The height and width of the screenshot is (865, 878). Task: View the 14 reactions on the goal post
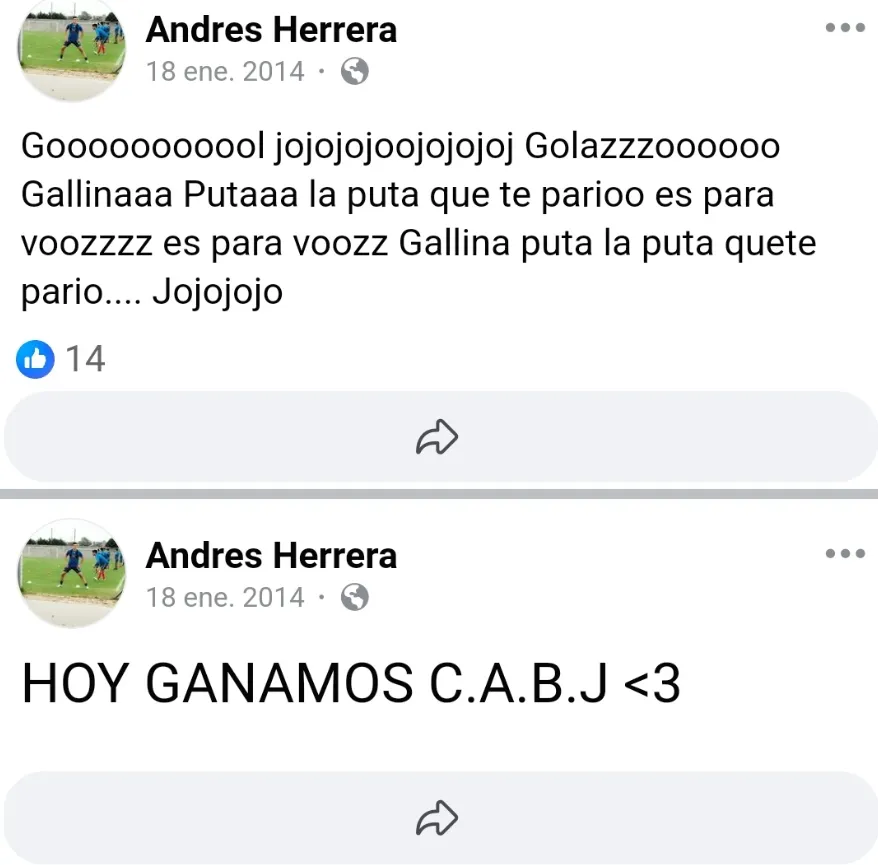(63, 358)
